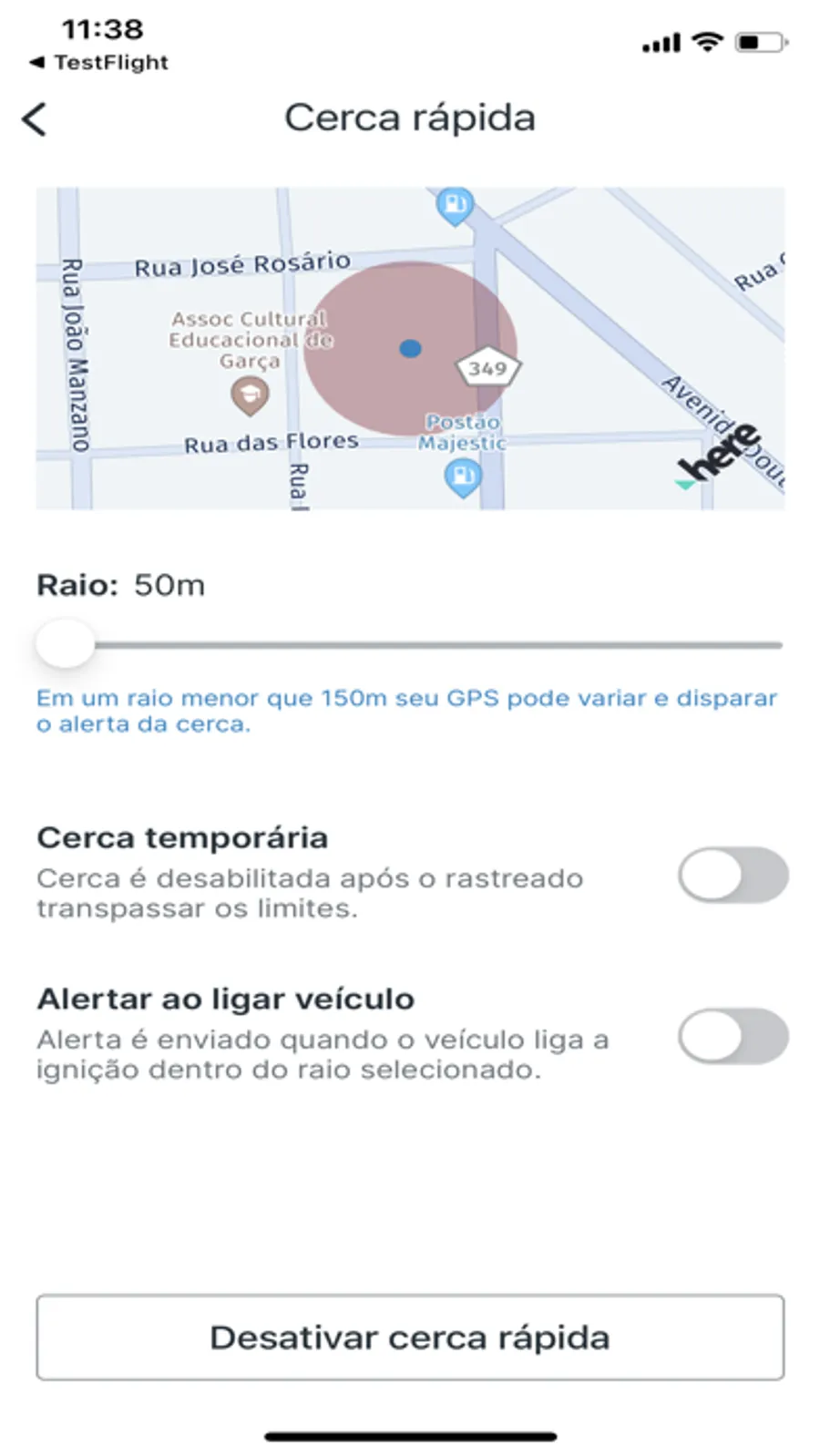Return to TestFlight app
Screen dimensions: 820x1456
98,63
